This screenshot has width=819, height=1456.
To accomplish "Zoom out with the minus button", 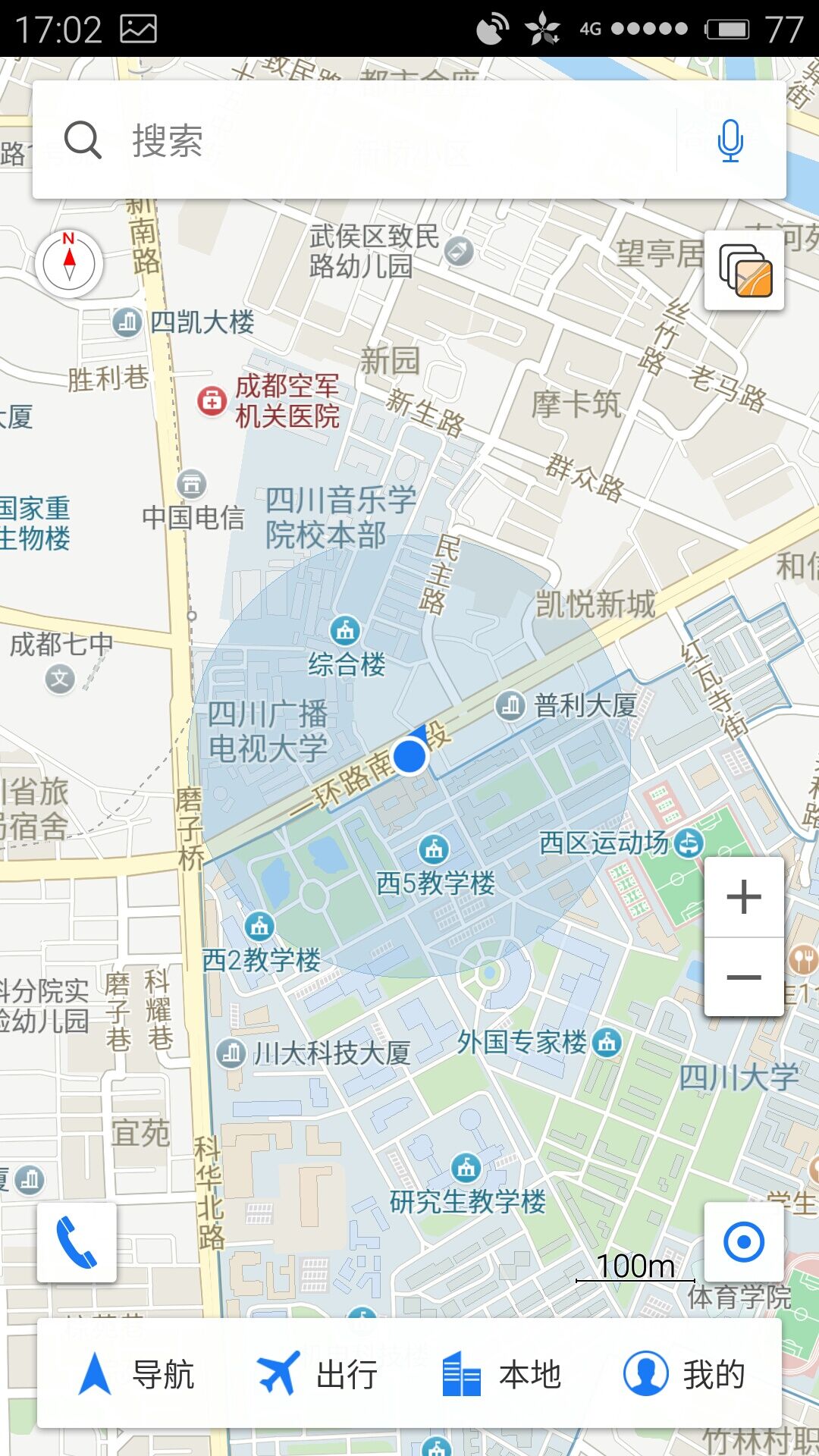I will (744, 977).
